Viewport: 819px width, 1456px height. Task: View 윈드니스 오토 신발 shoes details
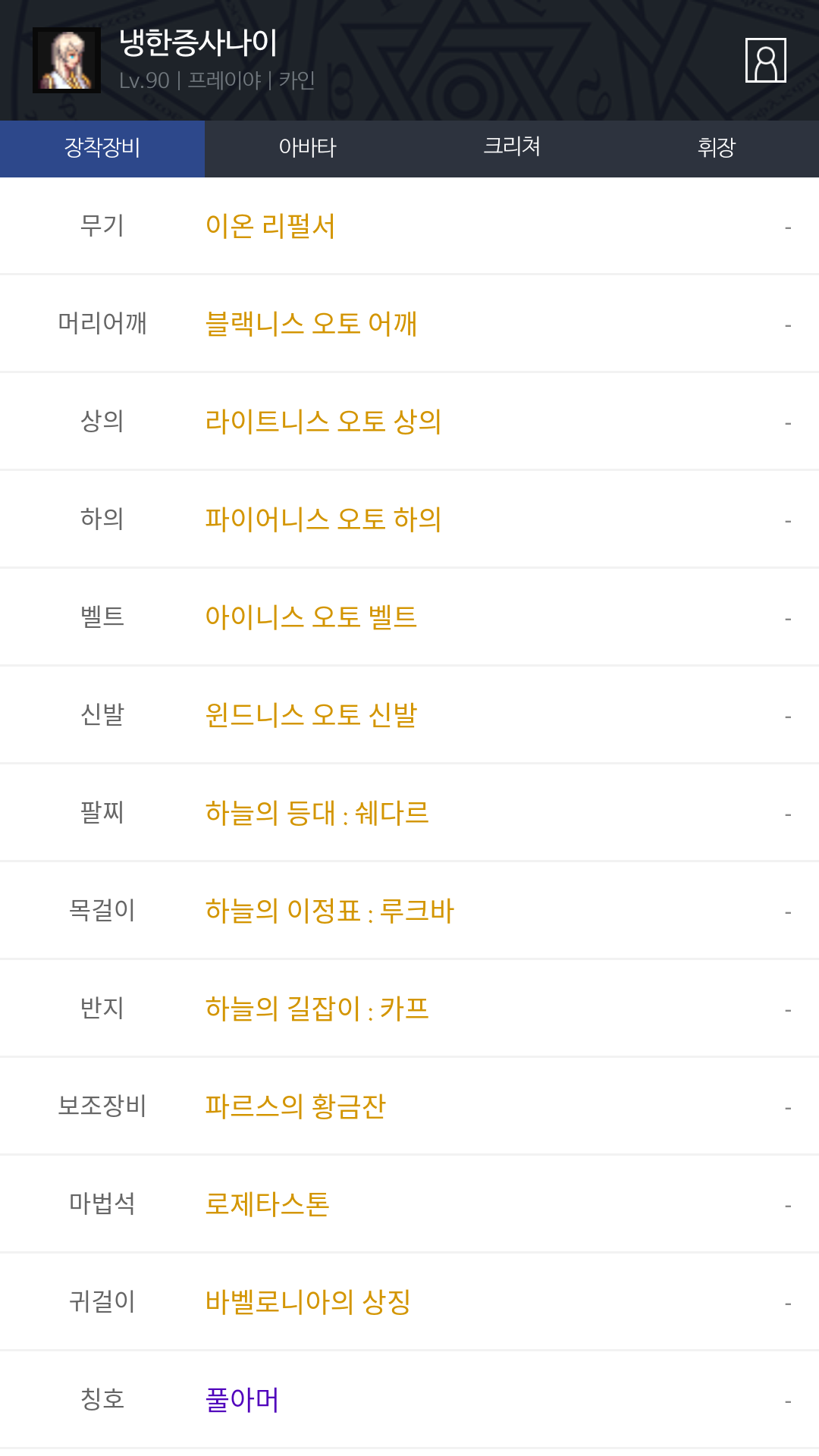[x=311, y=715]
